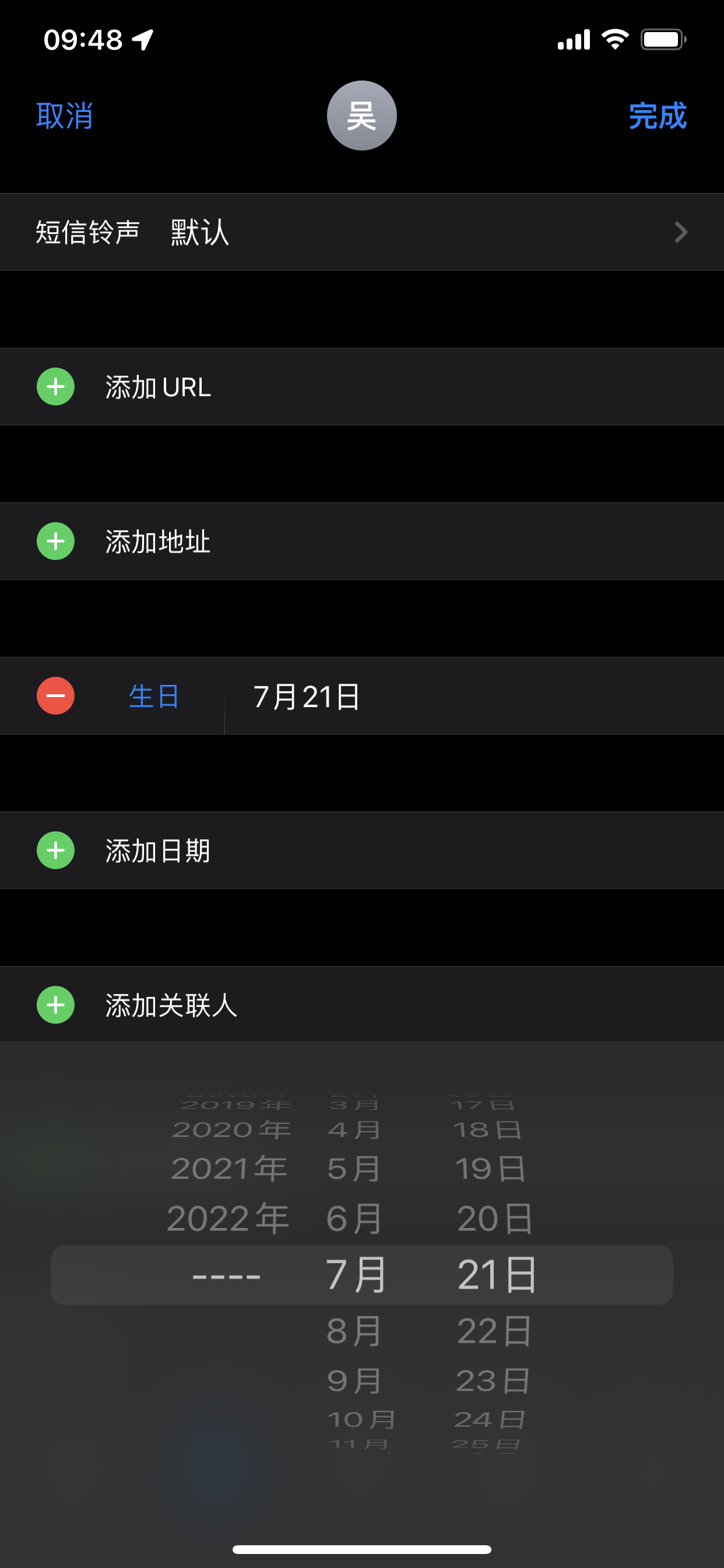
Task: Tap 取消 to cancel editing
Action: [65, 116]
